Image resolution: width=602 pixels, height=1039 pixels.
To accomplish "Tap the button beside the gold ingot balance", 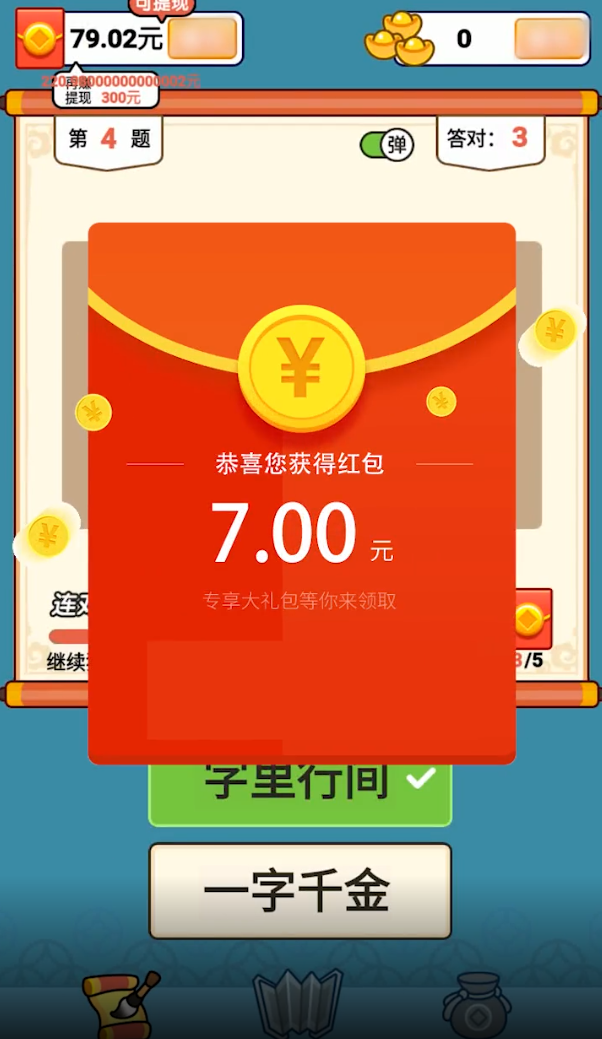I will coord(549,39).
